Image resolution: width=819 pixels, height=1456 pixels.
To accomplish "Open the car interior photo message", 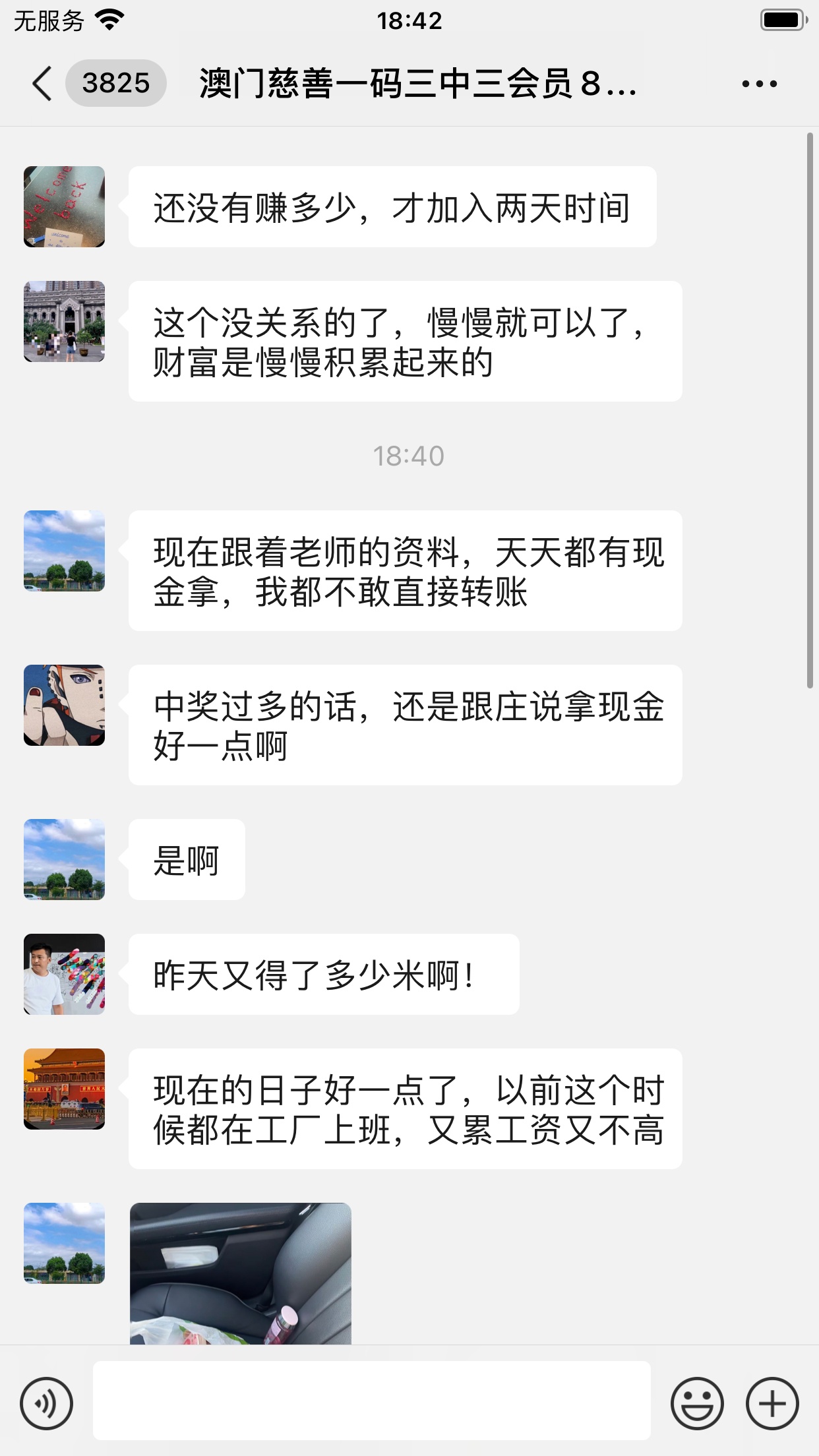I will (241, 1273).
